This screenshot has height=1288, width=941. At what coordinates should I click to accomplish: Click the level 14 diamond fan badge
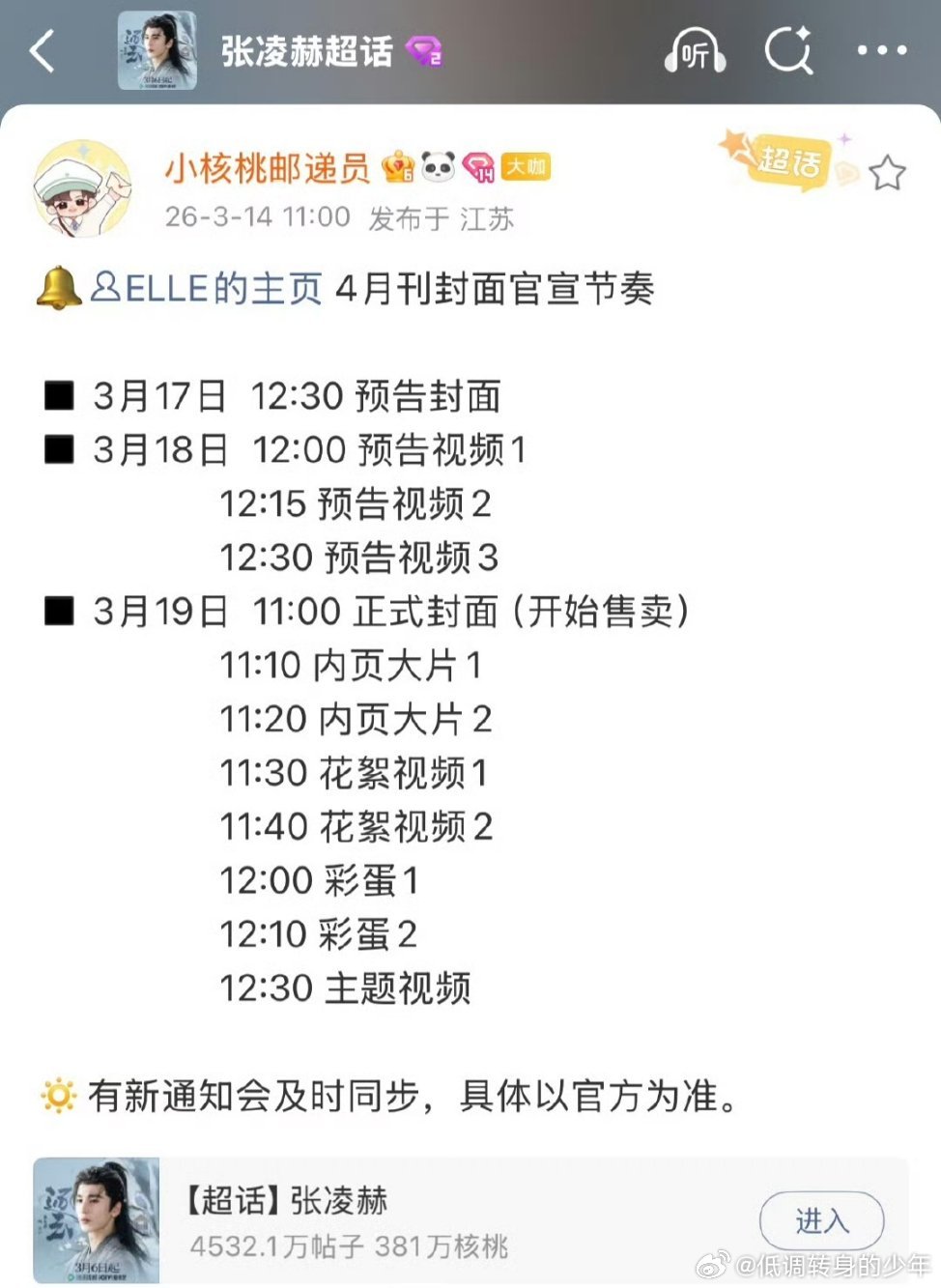[x=477, y=166]
